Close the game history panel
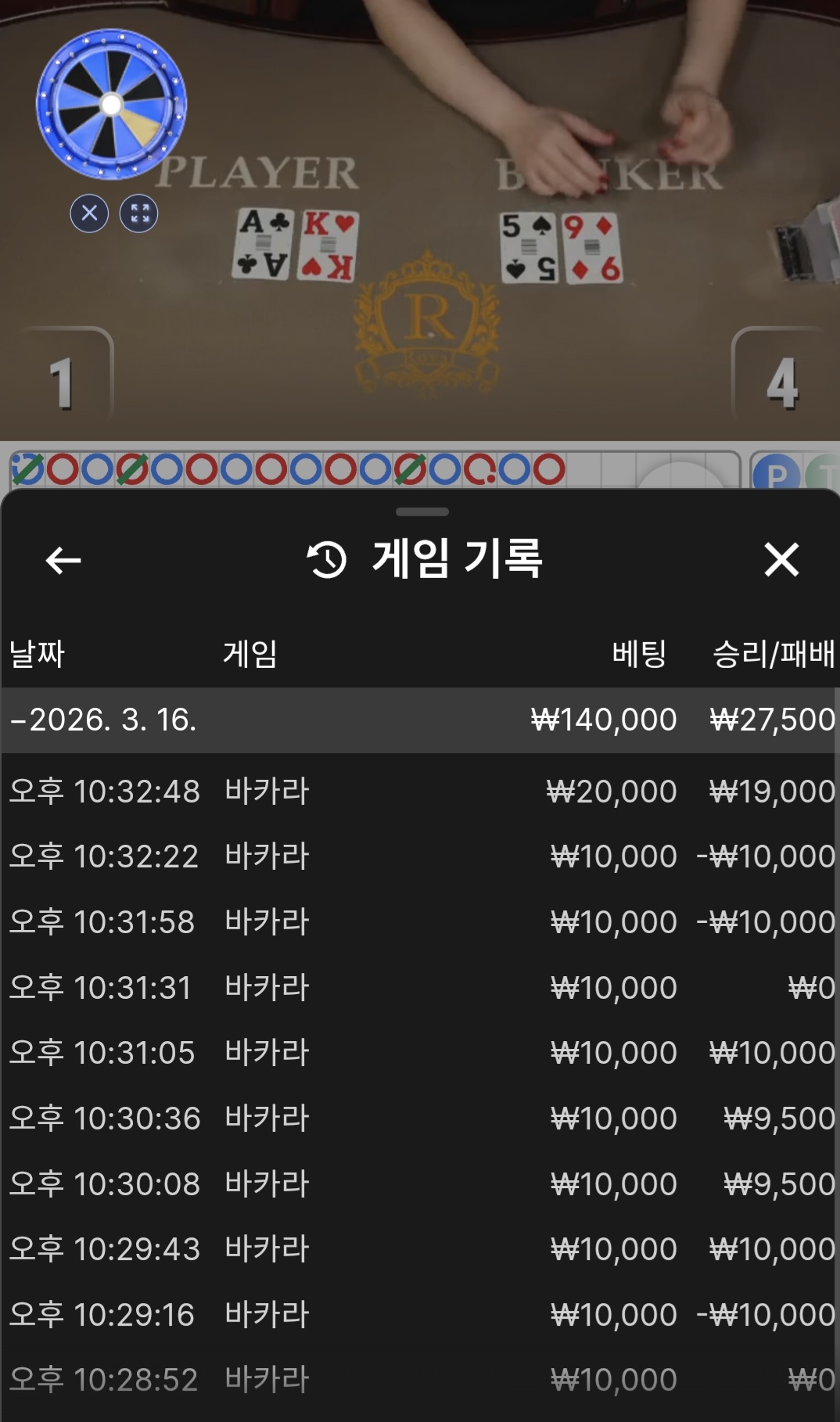Viewport: 840px width, 1422px height. click(x=781, y=560)
